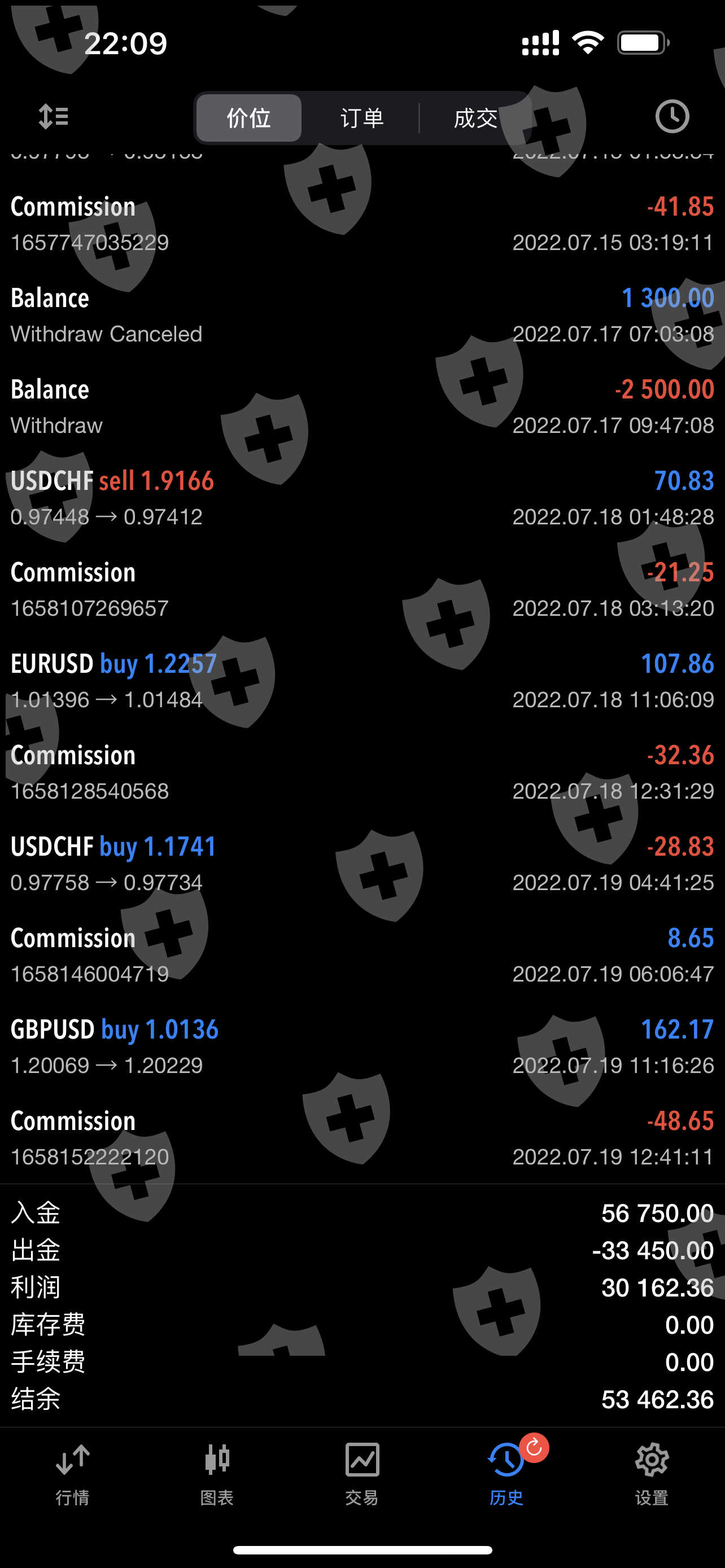The width and height of the screenshot is (725, 1568).
Task: Switch to the 订单 segment
Action: 361,117
